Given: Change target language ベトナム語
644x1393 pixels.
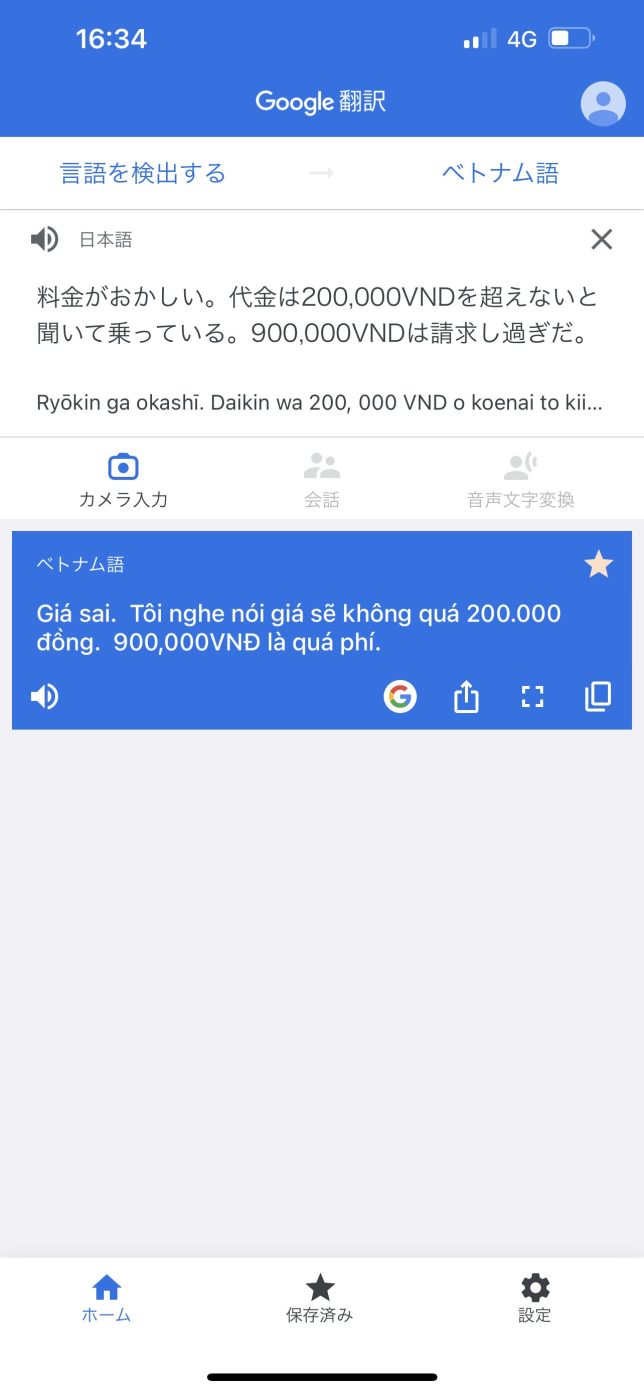Looking at the screenshot, I should pyautogui.click(x=500, y=173).
